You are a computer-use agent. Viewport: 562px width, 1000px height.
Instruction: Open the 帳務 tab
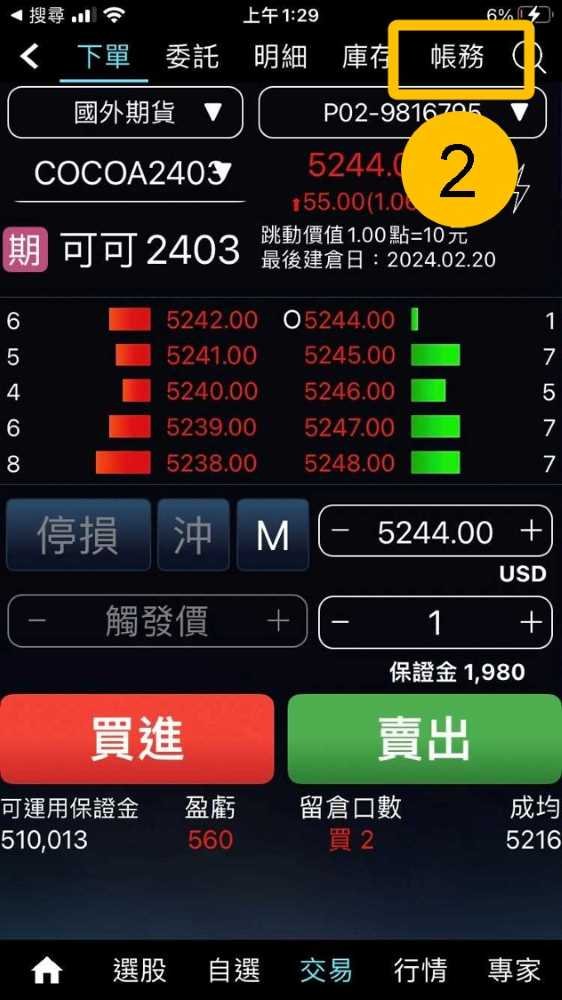[x=457, y=57]
